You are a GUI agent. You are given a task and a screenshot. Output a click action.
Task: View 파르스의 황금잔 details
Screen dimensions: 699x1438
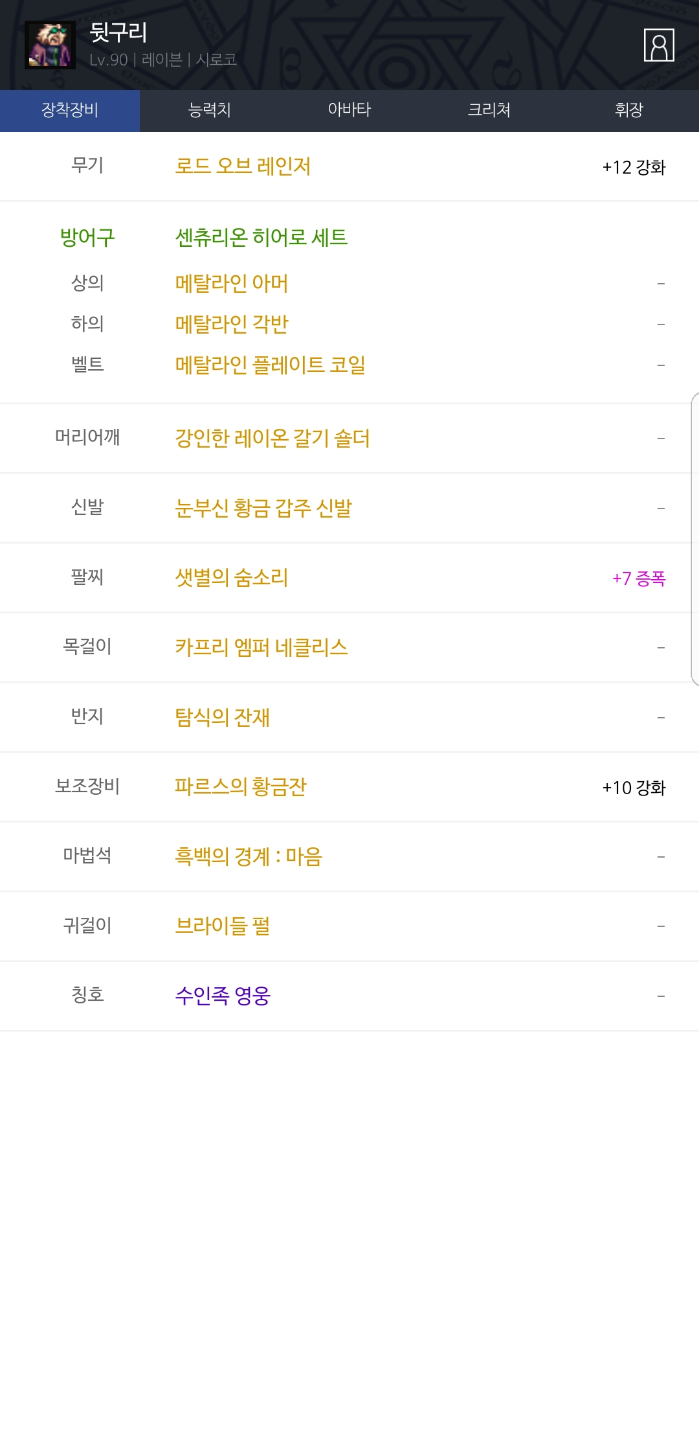pos(240,787)
